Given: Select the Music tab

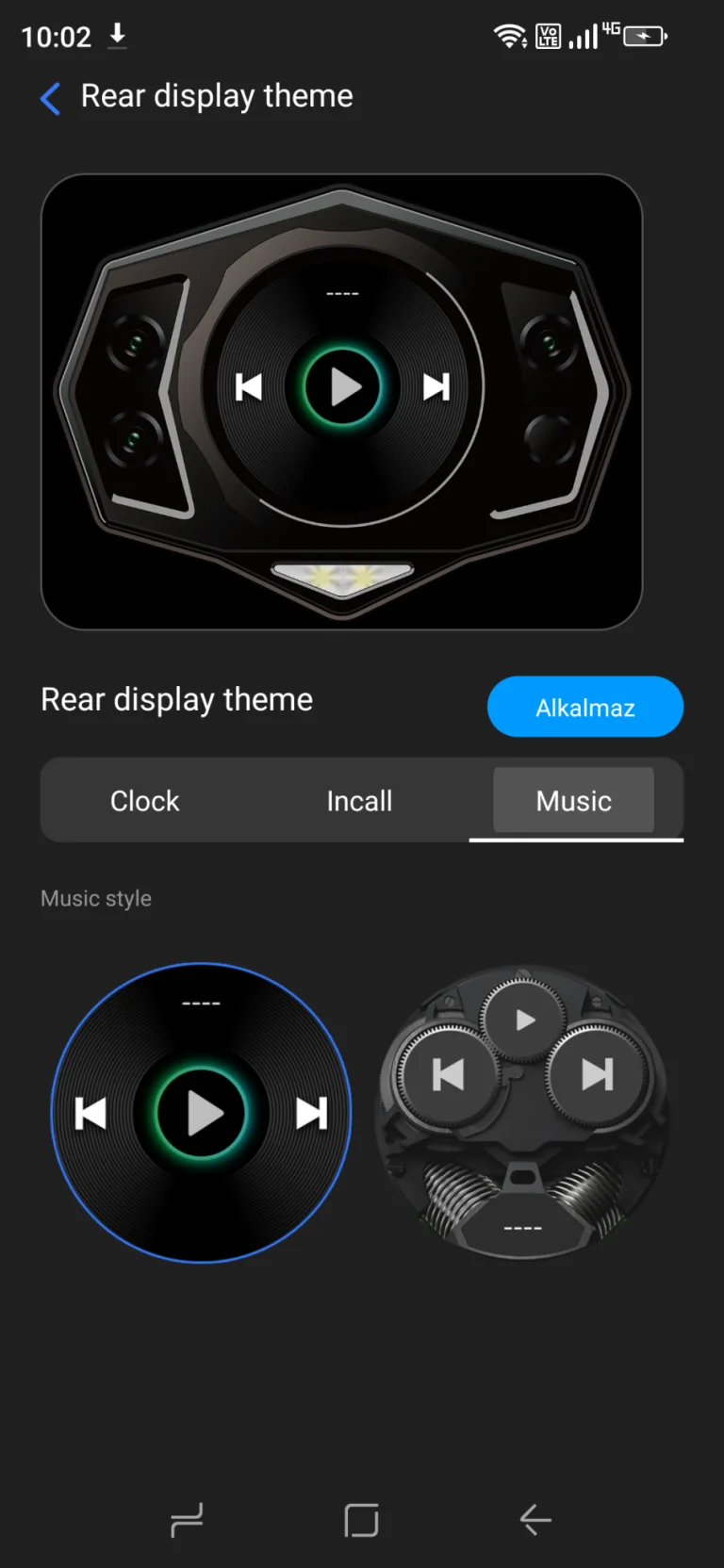Looking at the screenshot, I should 573,801.
